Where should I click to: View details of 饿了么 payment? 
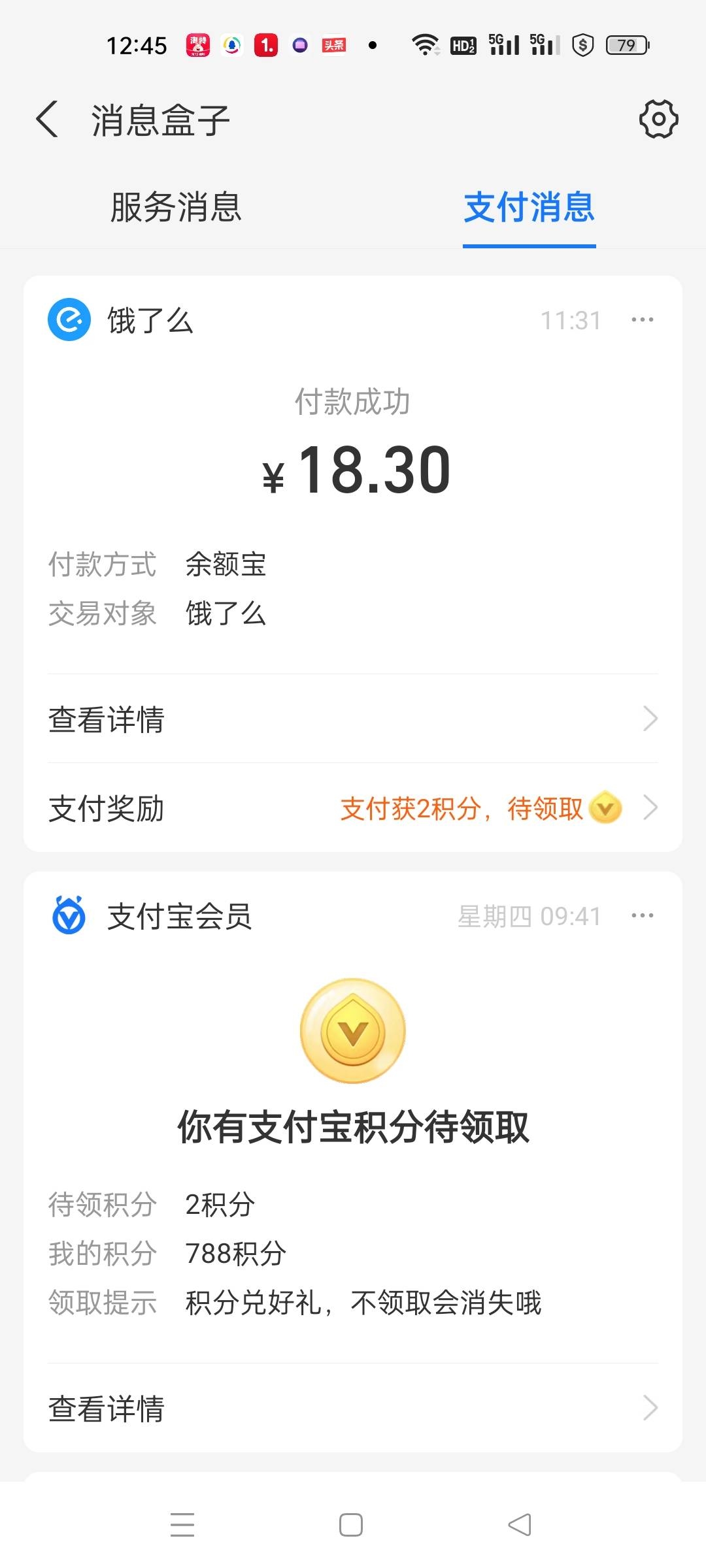(353, 719)
